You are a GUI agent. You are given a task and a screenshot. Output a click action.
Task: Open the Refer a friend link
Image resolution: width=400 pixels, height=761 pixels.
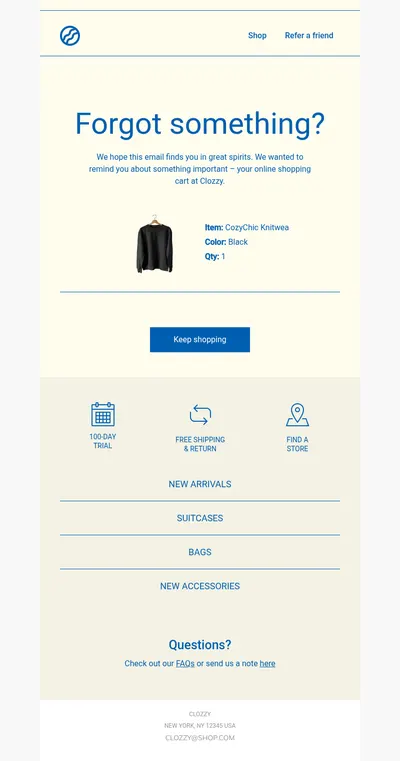point(309,35)
